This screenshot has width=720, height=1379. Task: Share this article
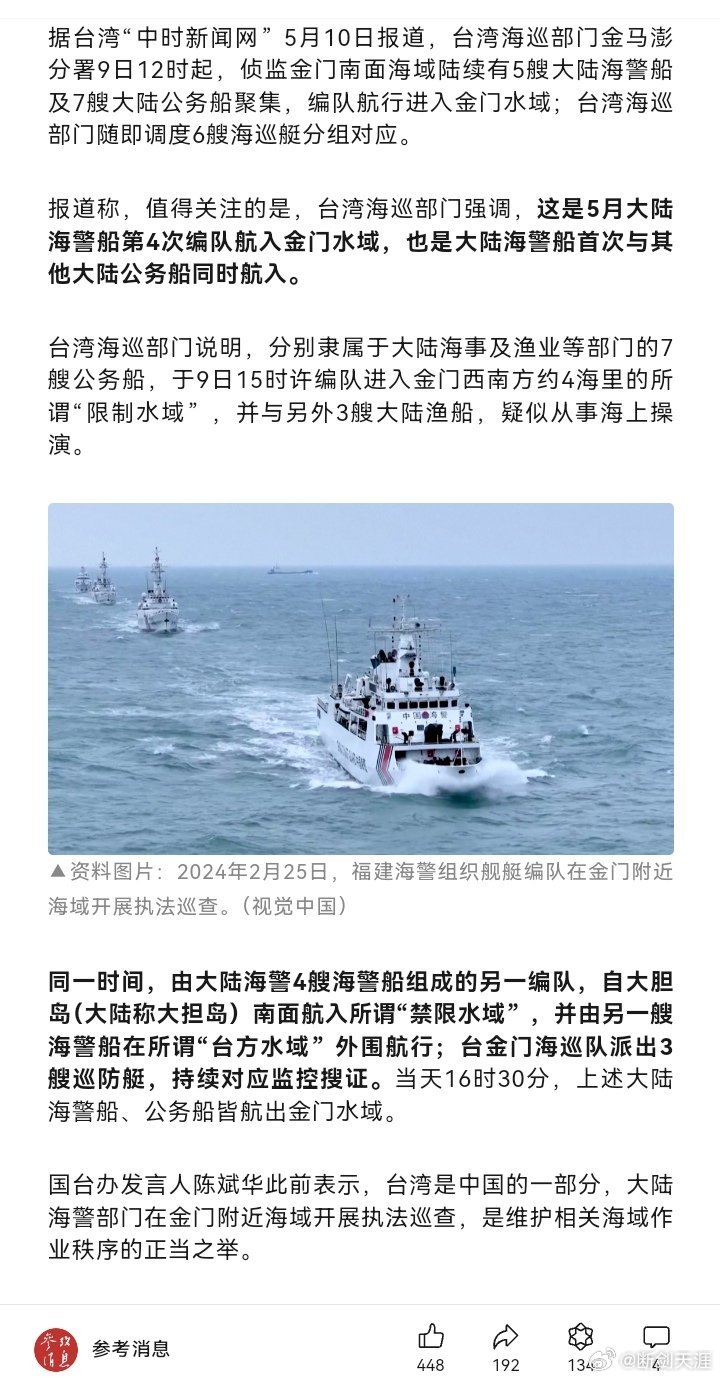(x=506, y=1337)
